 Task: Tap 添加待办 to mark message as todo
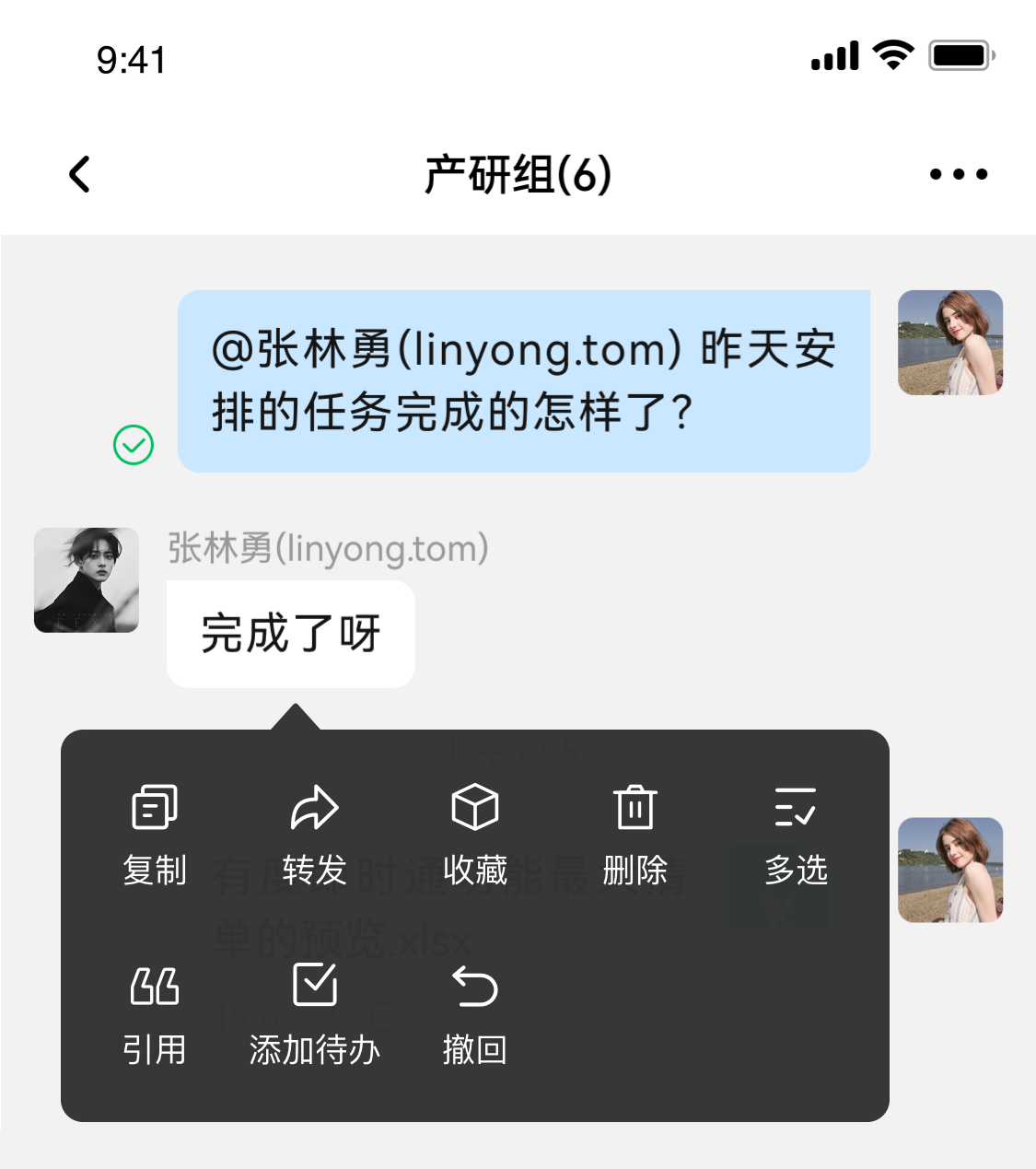tap(313, 1047)
